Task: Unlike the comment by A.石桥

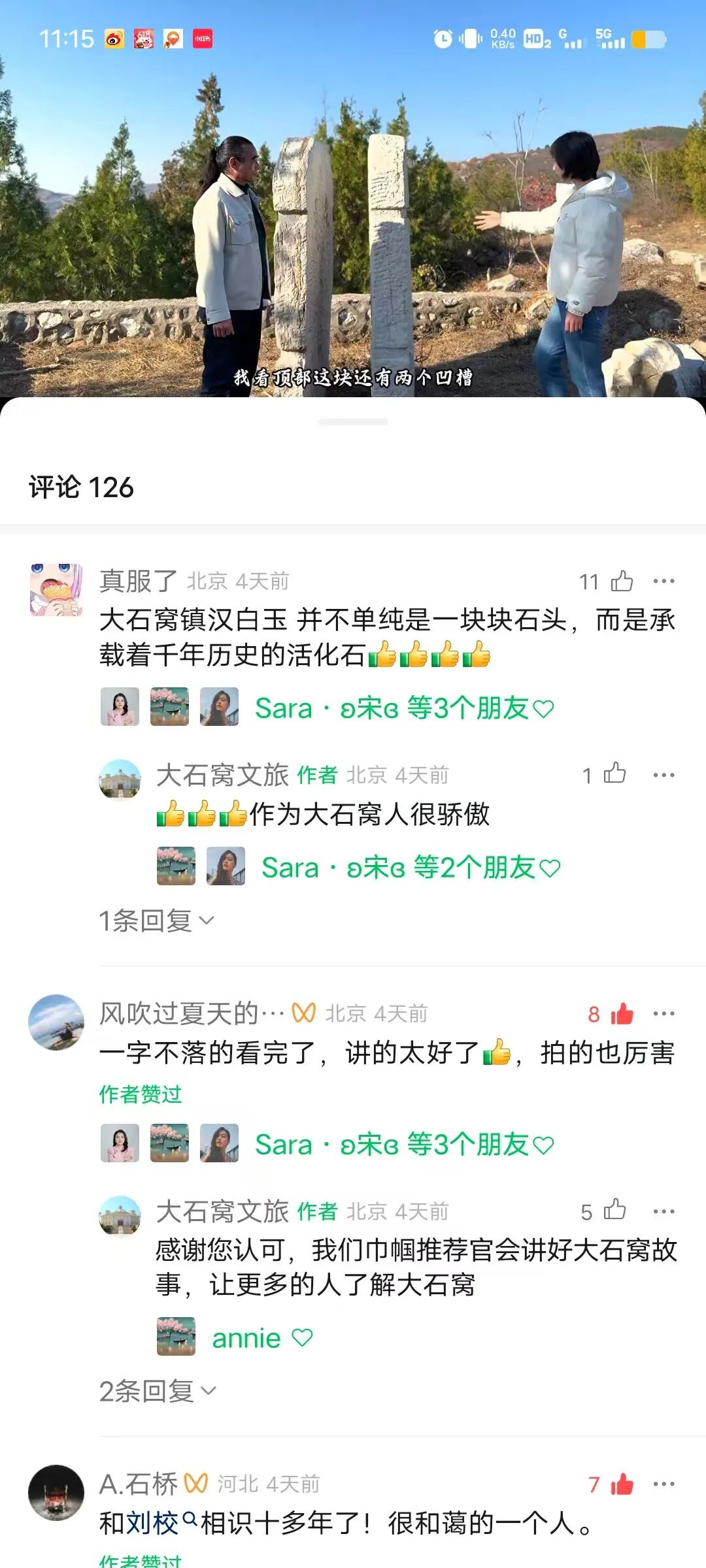Action: coord(621,1484)
